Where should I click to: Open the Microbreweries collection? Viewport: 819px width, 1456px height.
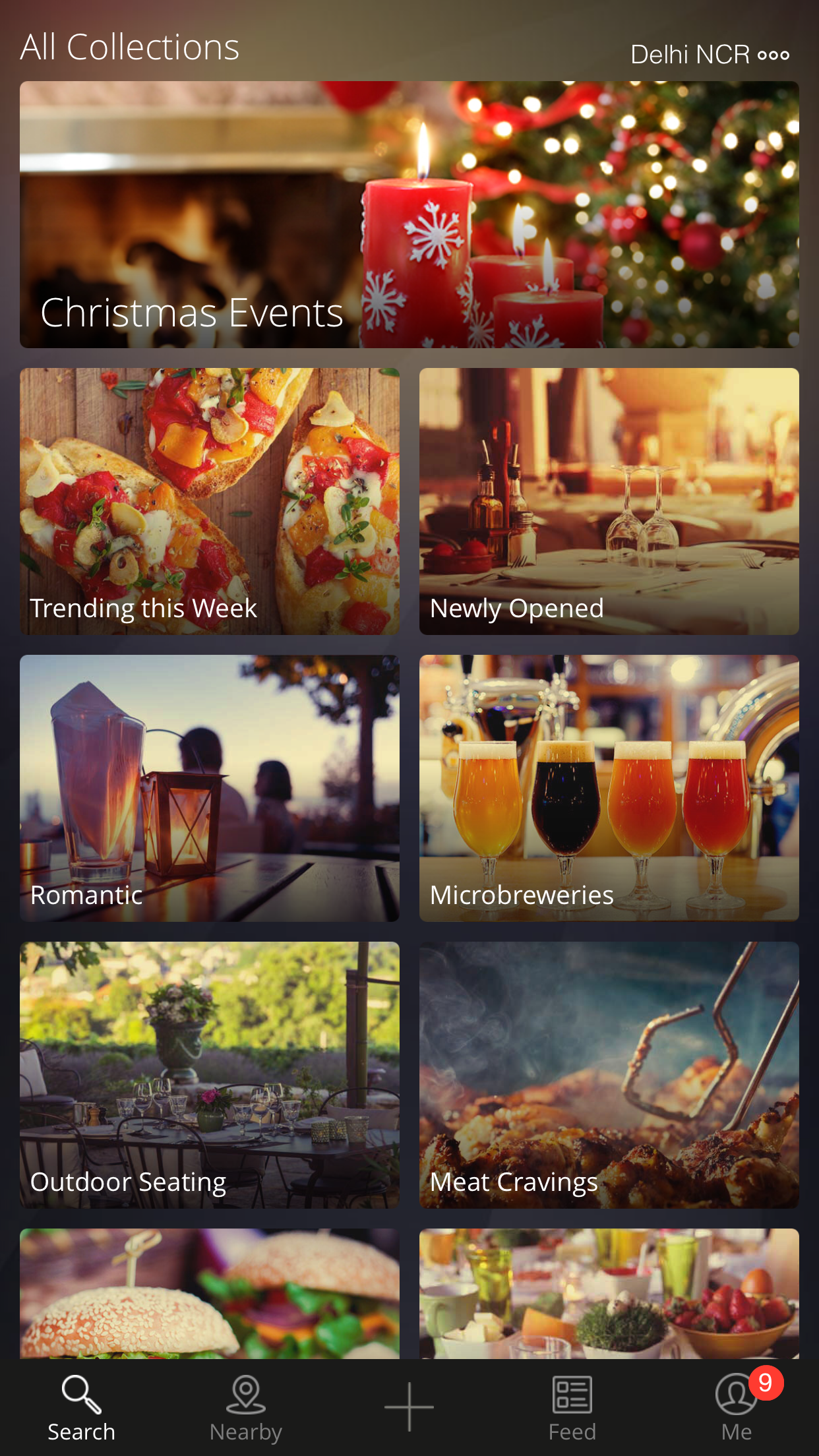609,788
